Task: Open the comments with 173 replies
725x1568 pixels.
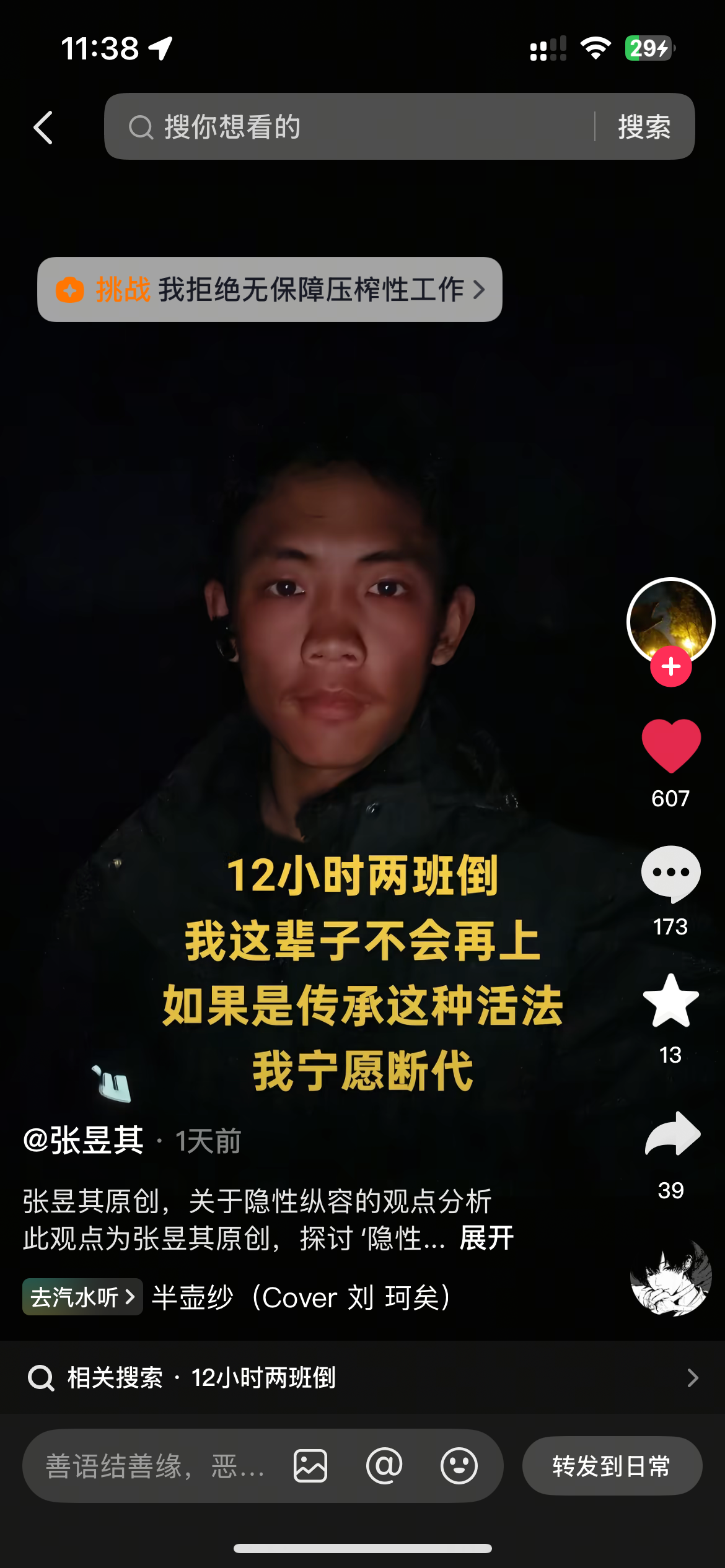Action: (670, 873)
